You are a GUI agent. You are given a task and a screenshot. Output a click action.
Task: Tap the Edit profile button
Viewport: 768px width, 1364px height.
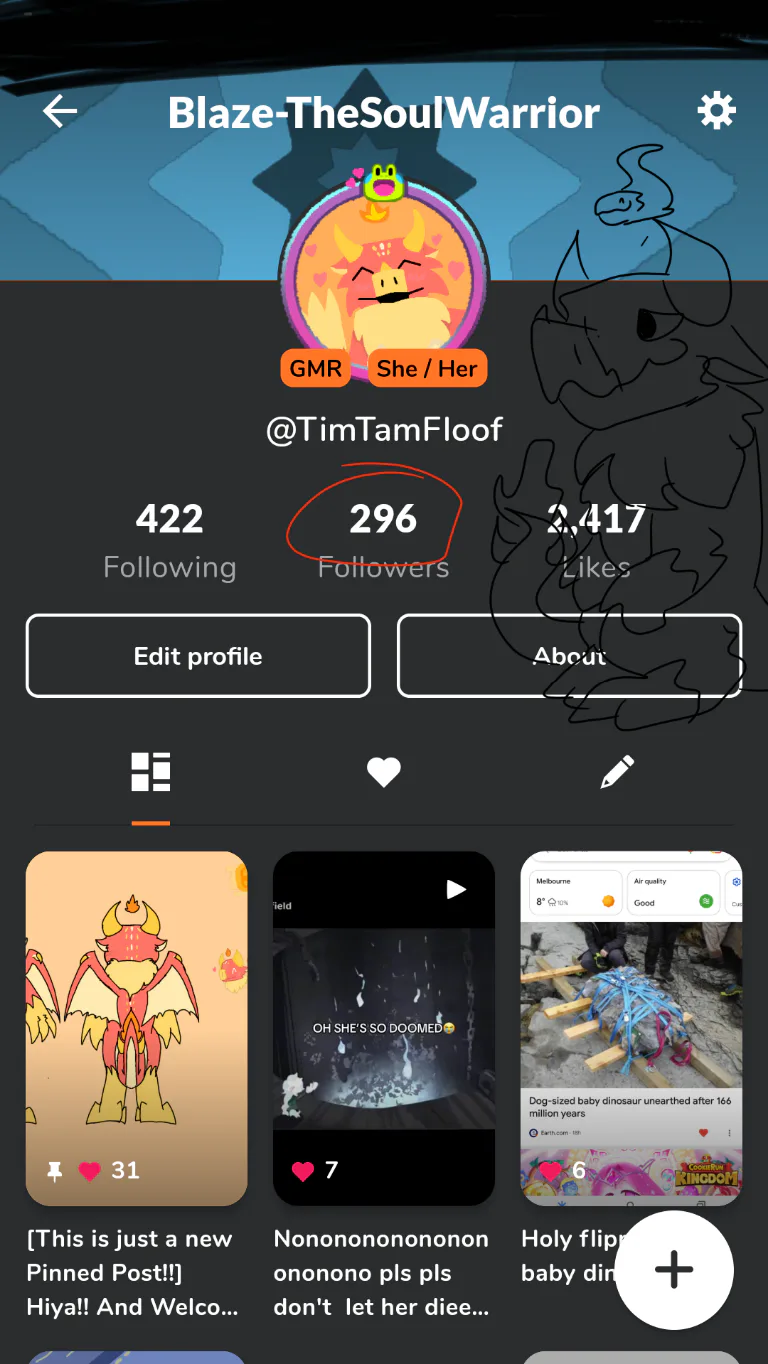[198, 656]
